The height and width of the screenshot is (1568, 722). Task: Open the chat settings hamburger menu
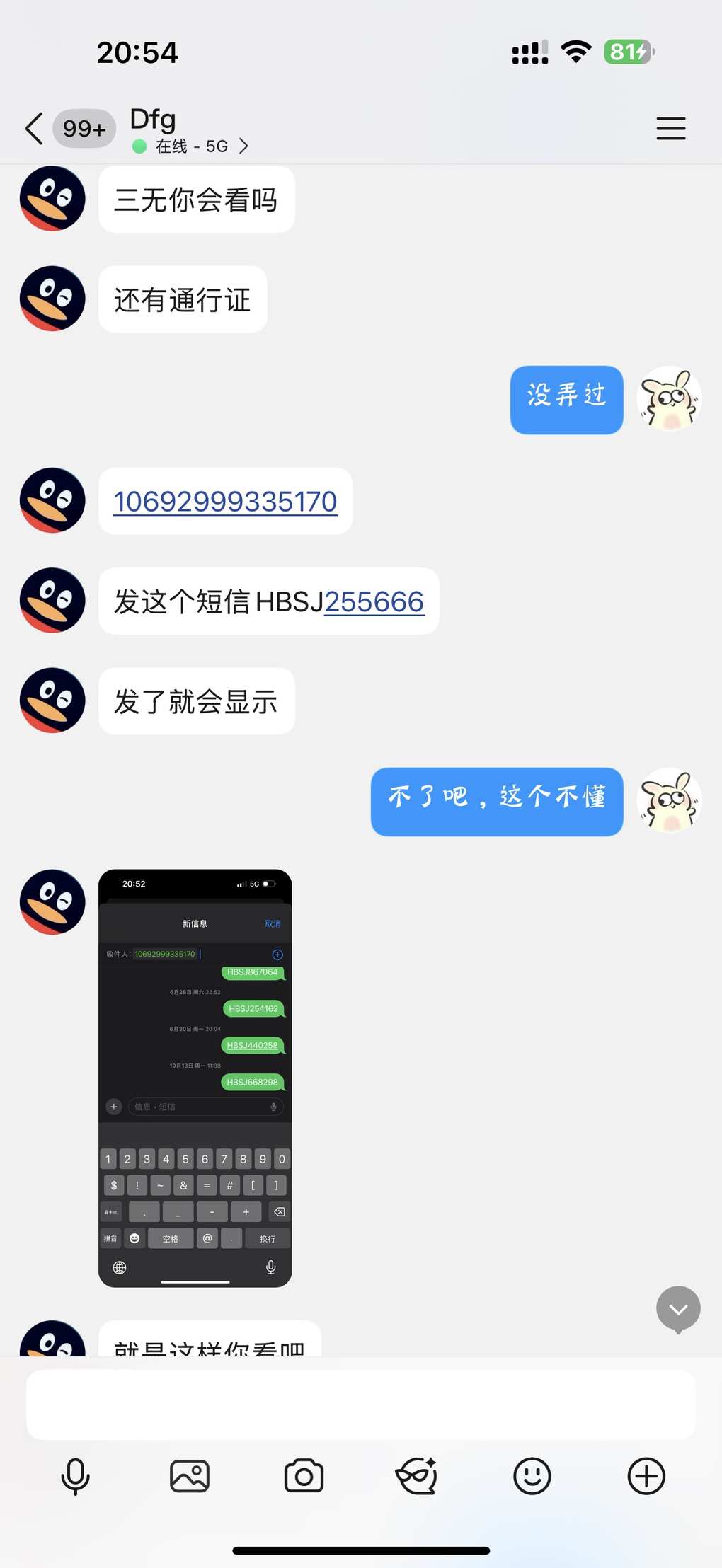tap(670, 129)
